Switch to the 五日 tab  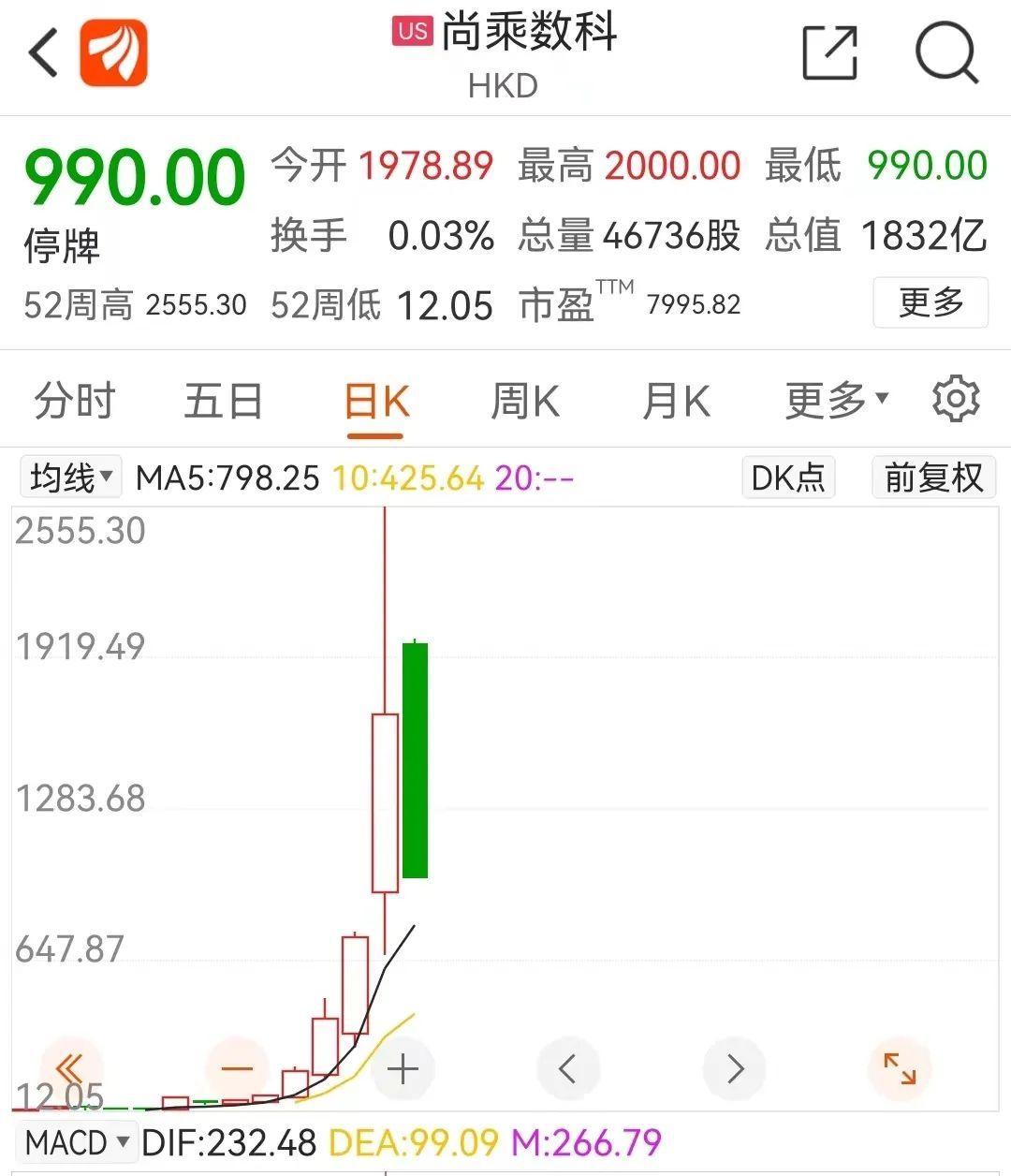(x=223, y=402)
